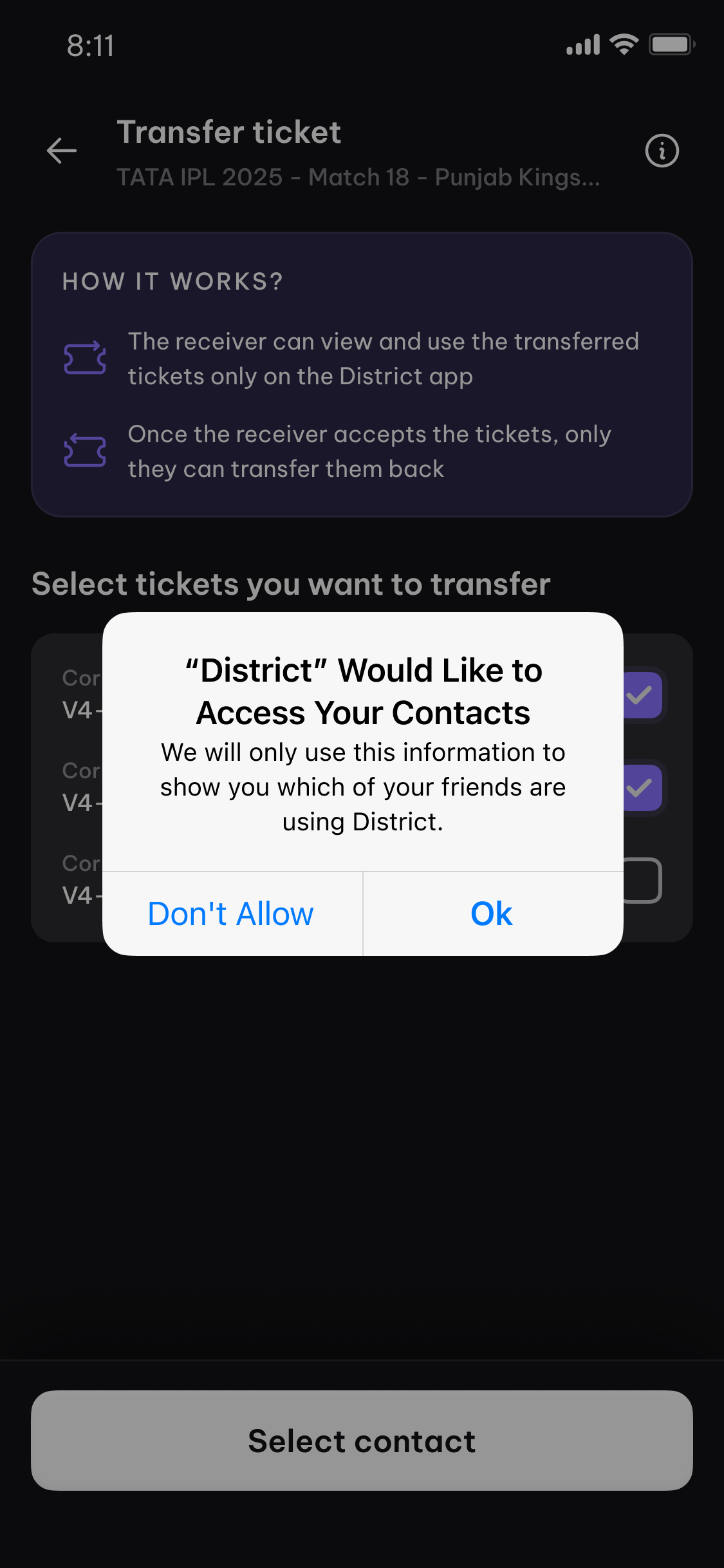The height and width of the screenshot is (1568, 724).
Task: Choose Don't Allow for contacts access
Action: click(232, 913)
